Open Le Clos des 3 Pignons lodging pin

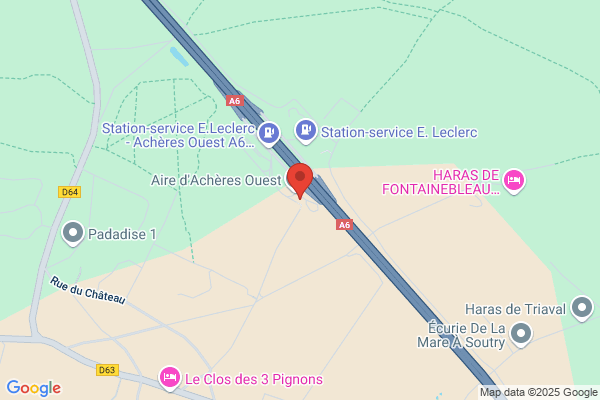tap(170, 379)
